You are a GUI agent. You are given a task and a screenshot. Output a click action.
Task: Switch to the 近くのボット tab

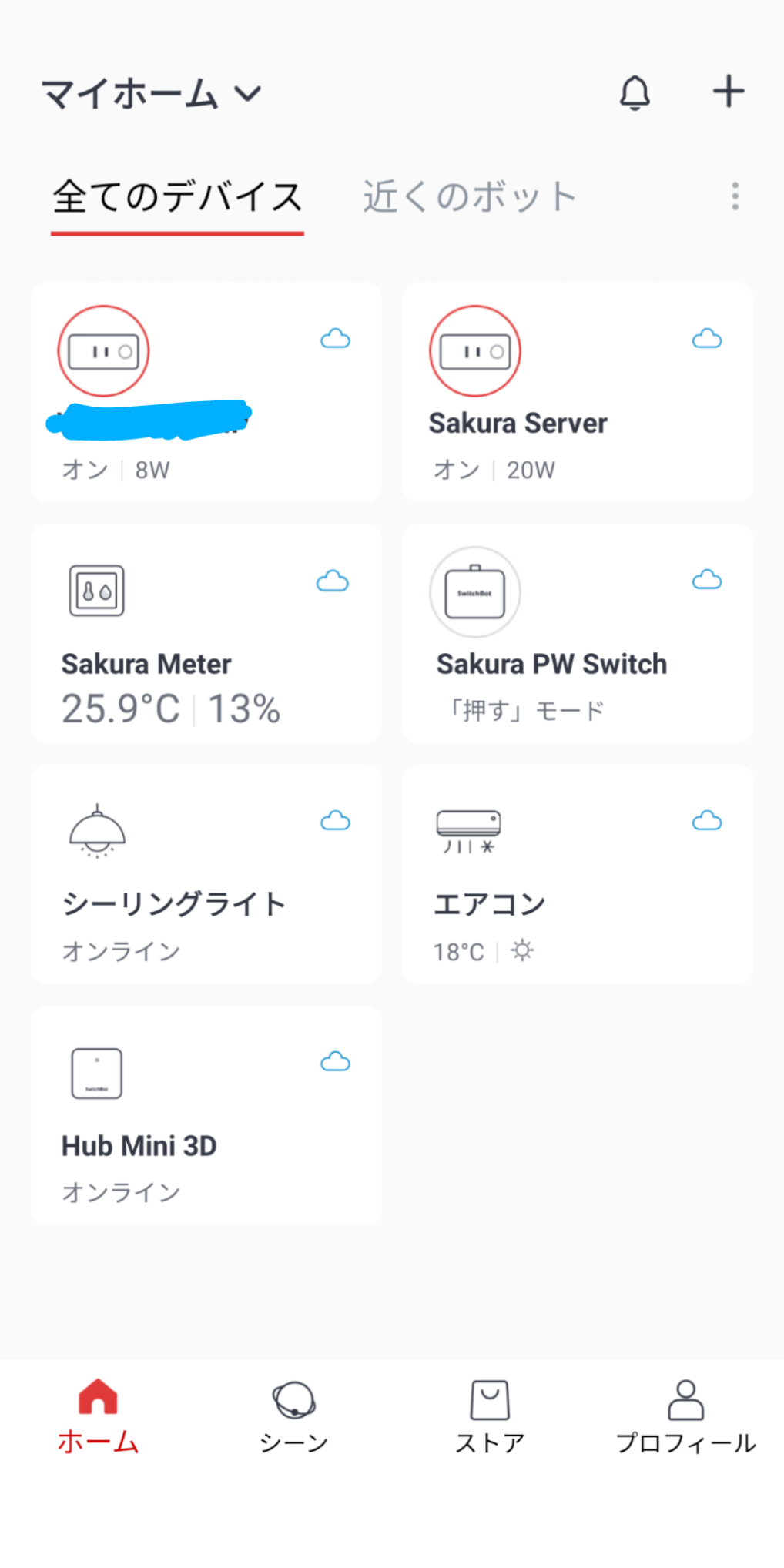click(x=470, y=197)
